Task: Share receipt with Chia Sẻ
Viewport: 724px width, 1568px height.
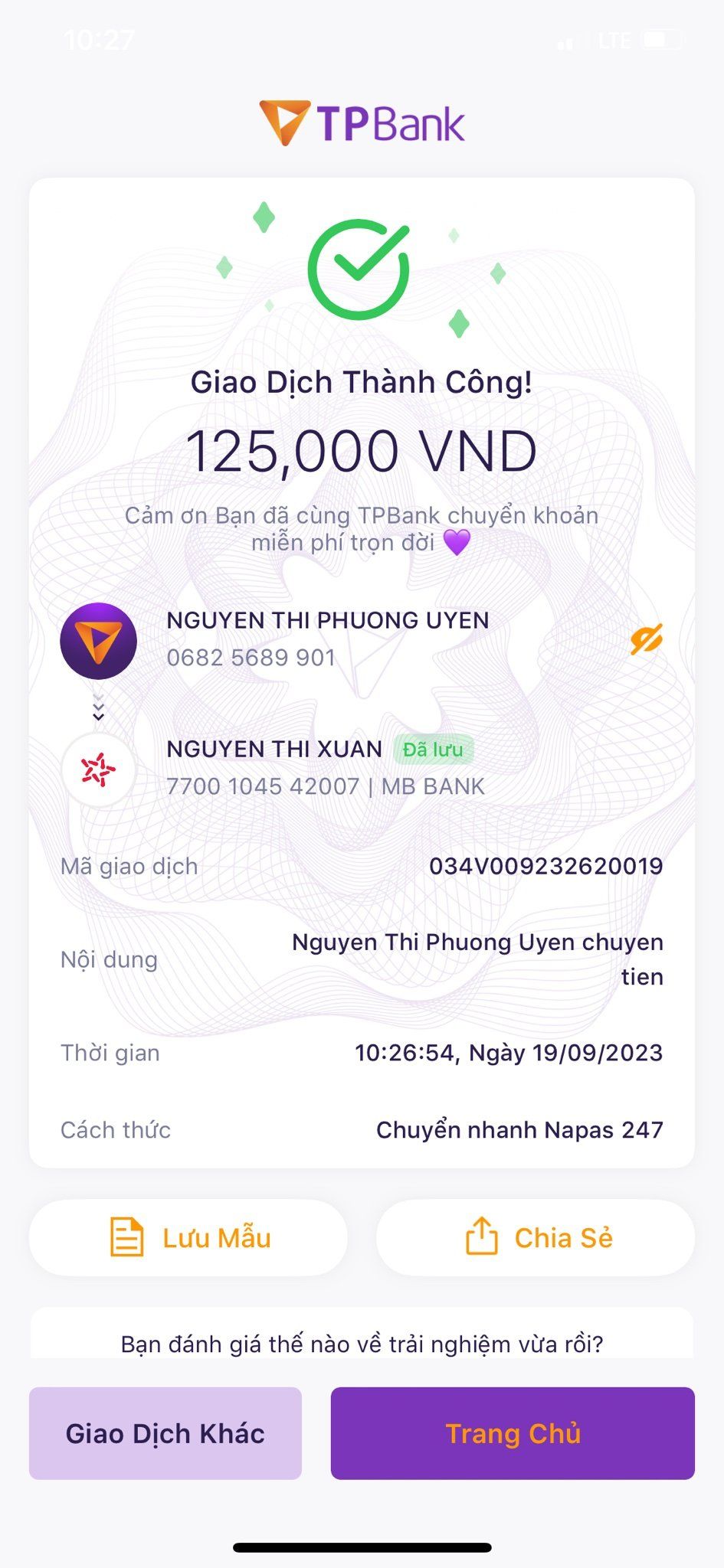Action: pyautogui.click(x=536, y=1237)
